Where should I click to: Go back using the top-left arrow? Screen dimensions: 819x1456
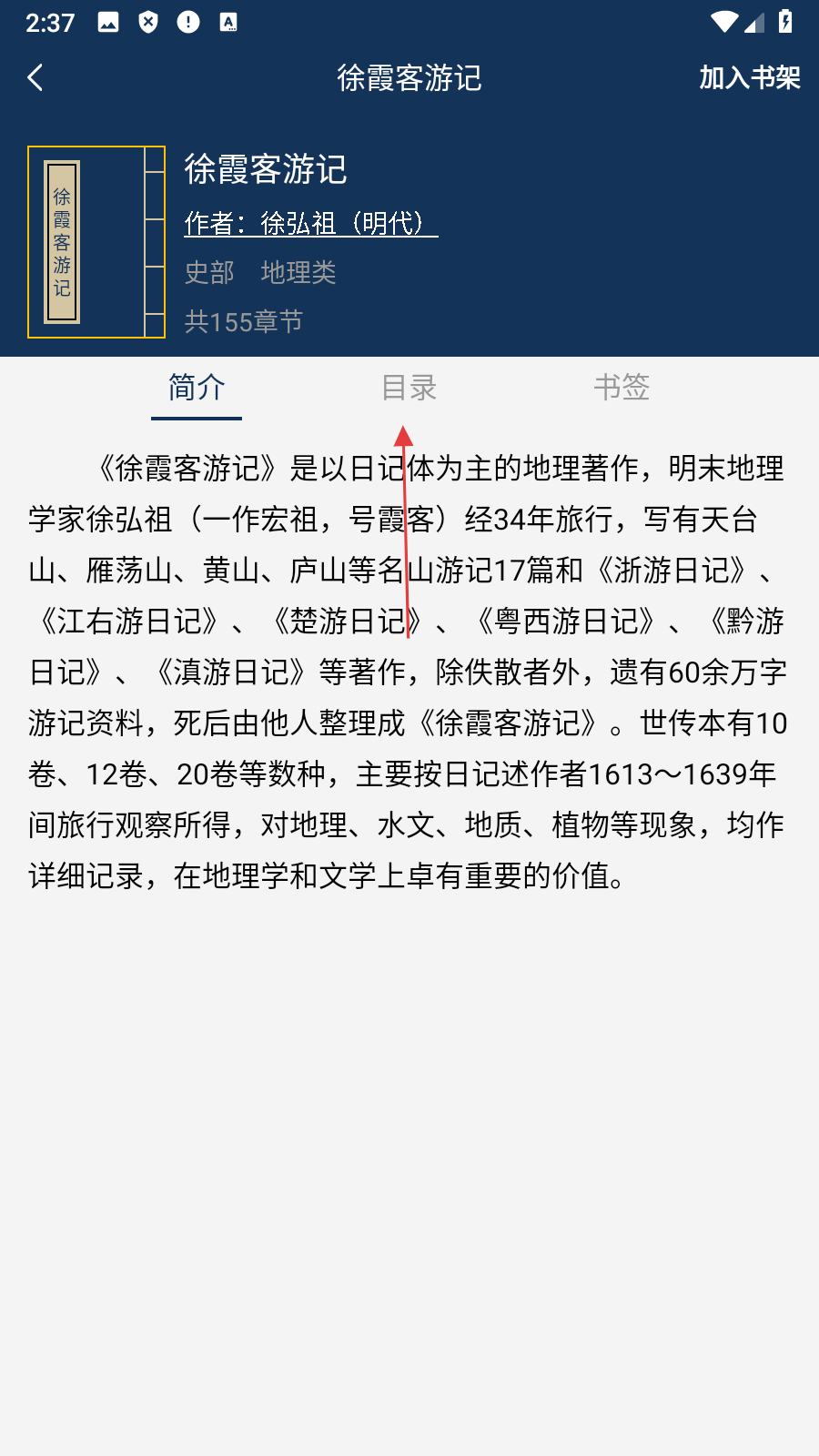click(36, 78)
